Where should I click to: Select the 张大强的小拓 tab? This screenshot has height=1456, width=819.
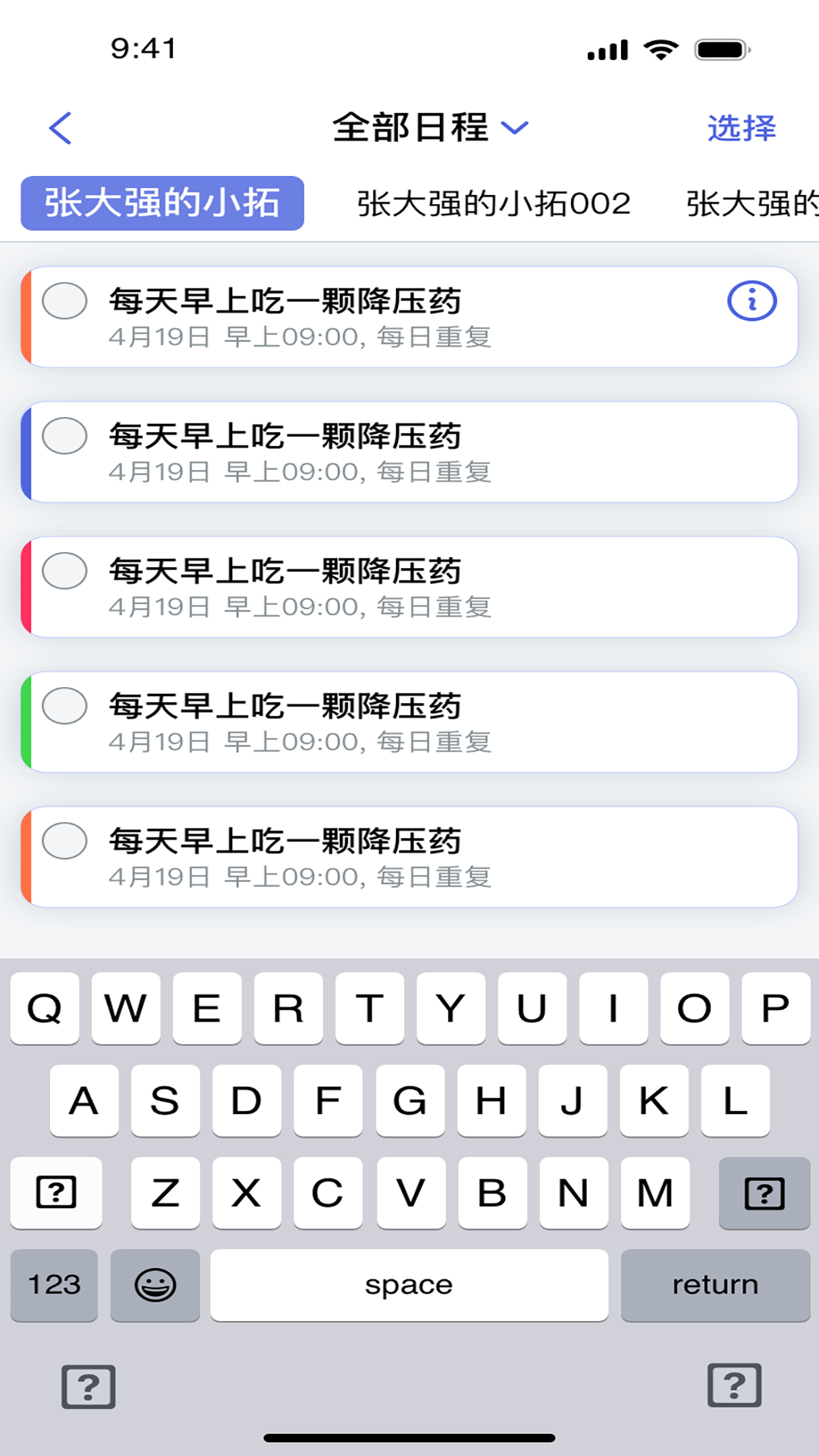(162, 202)
